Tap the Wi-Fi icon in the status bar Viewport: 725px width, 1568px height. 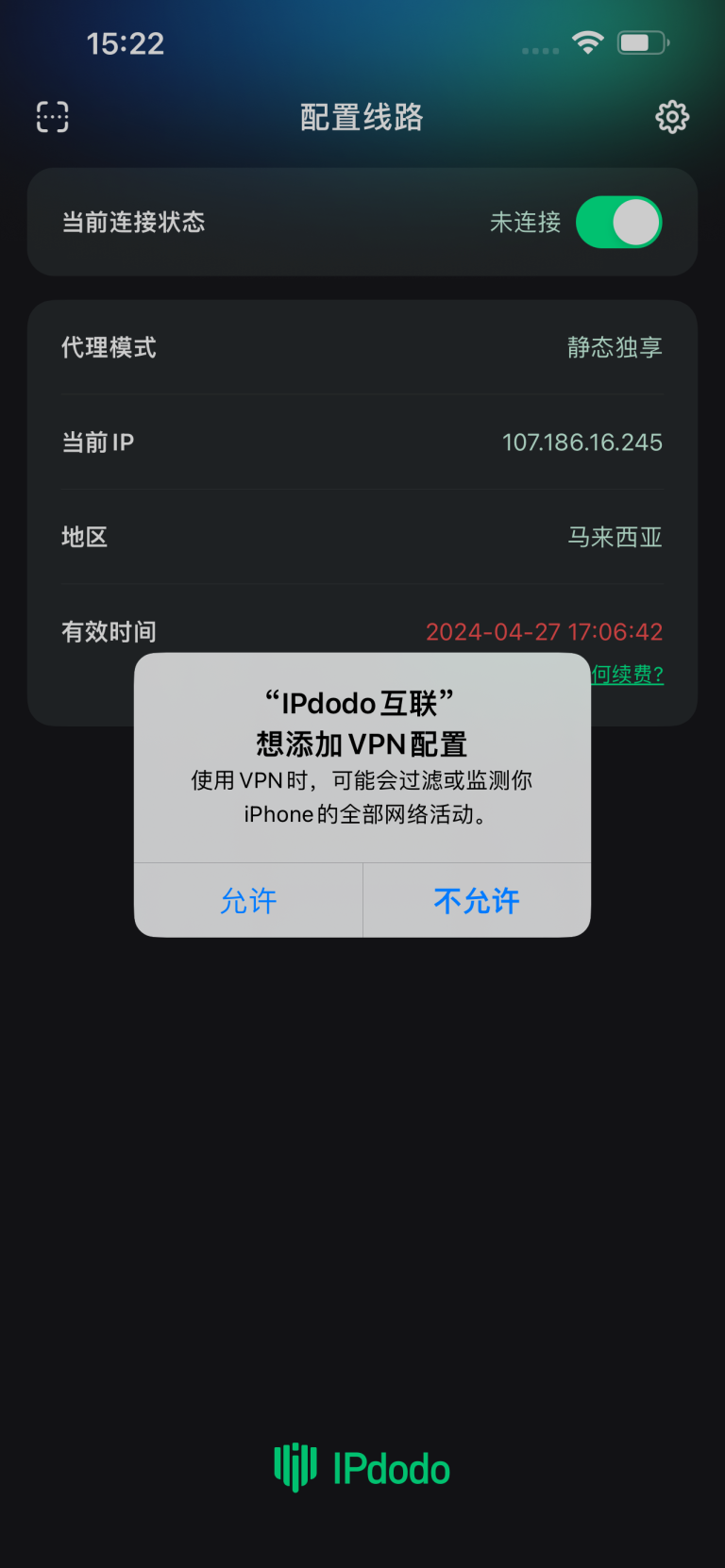586,42
